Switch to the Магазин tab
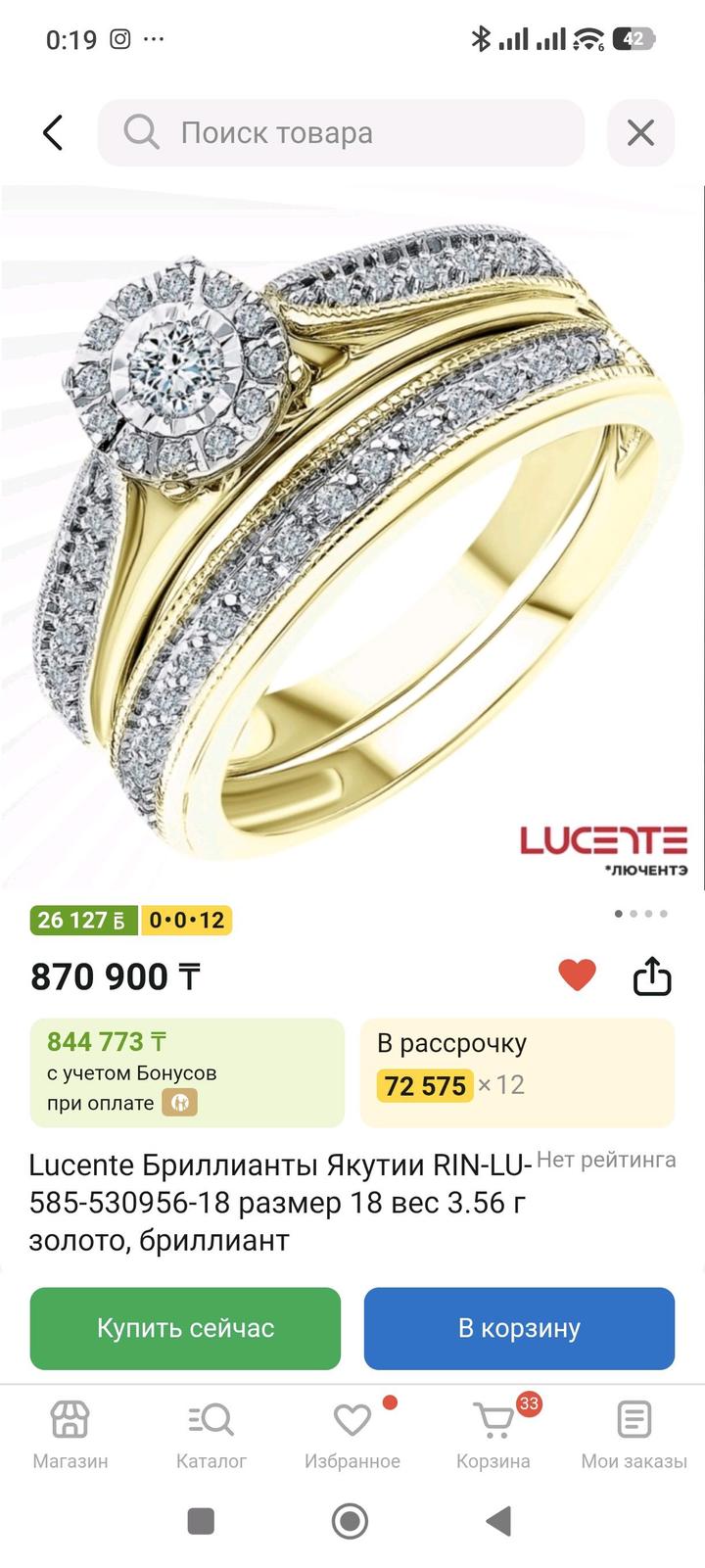The image size is (705, 1568). (x=70, y=1434)
